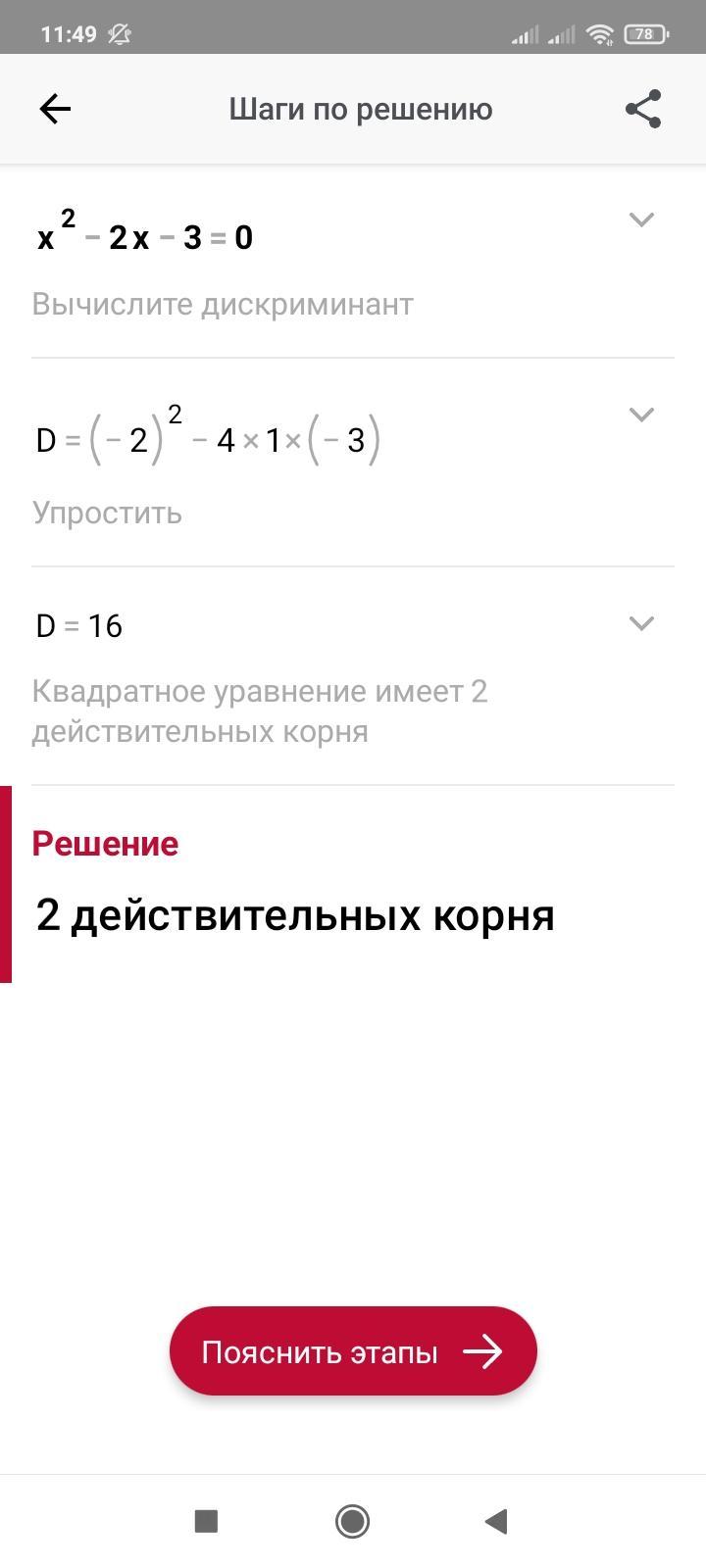Viewport: 706px width, 1568px height.
Task: Tap the Пояснить этапы button
Action: click(353, 1351)
